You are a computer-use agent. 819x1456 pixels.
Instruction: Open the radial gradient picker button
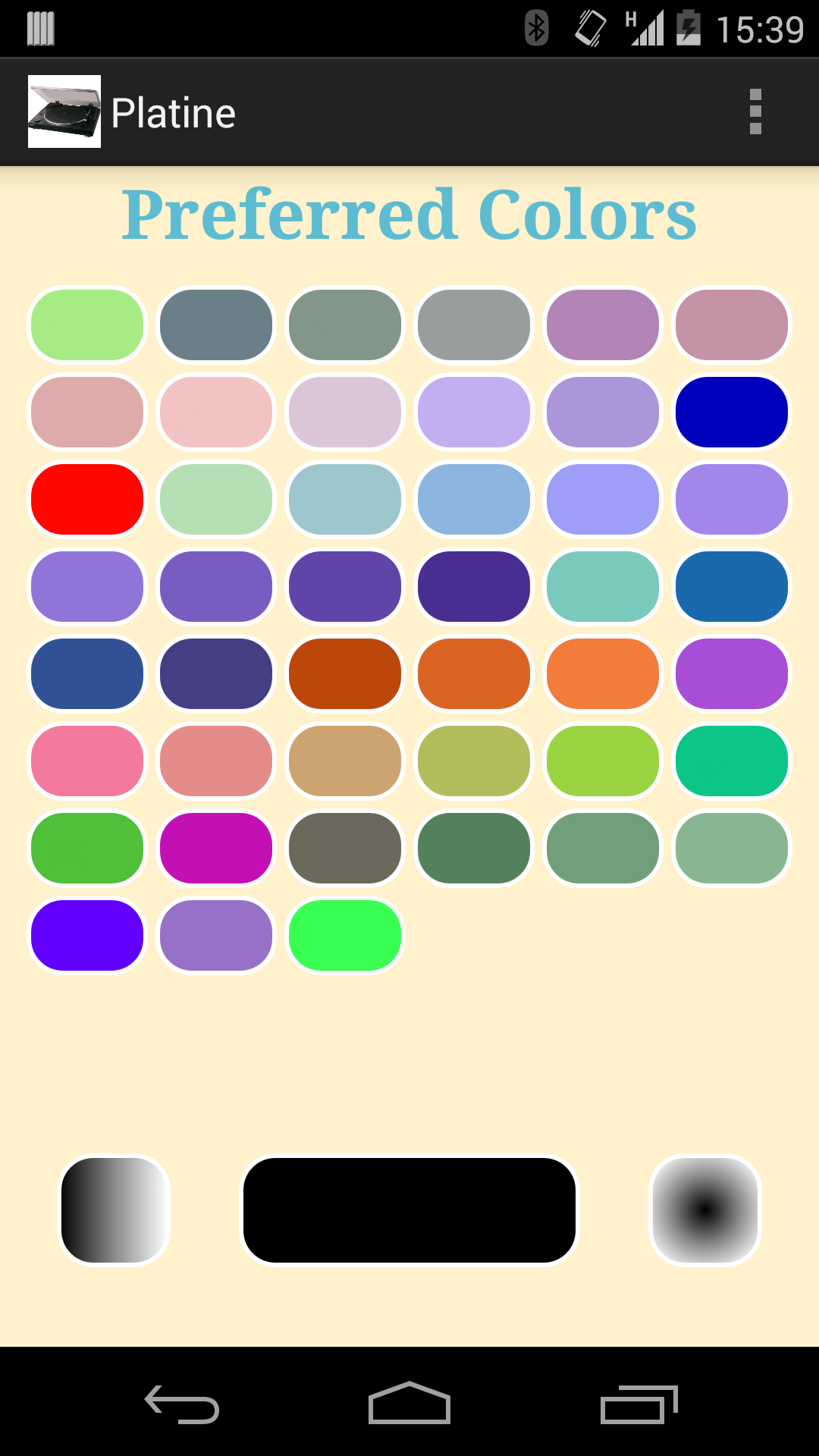(x=705, y=1210)
